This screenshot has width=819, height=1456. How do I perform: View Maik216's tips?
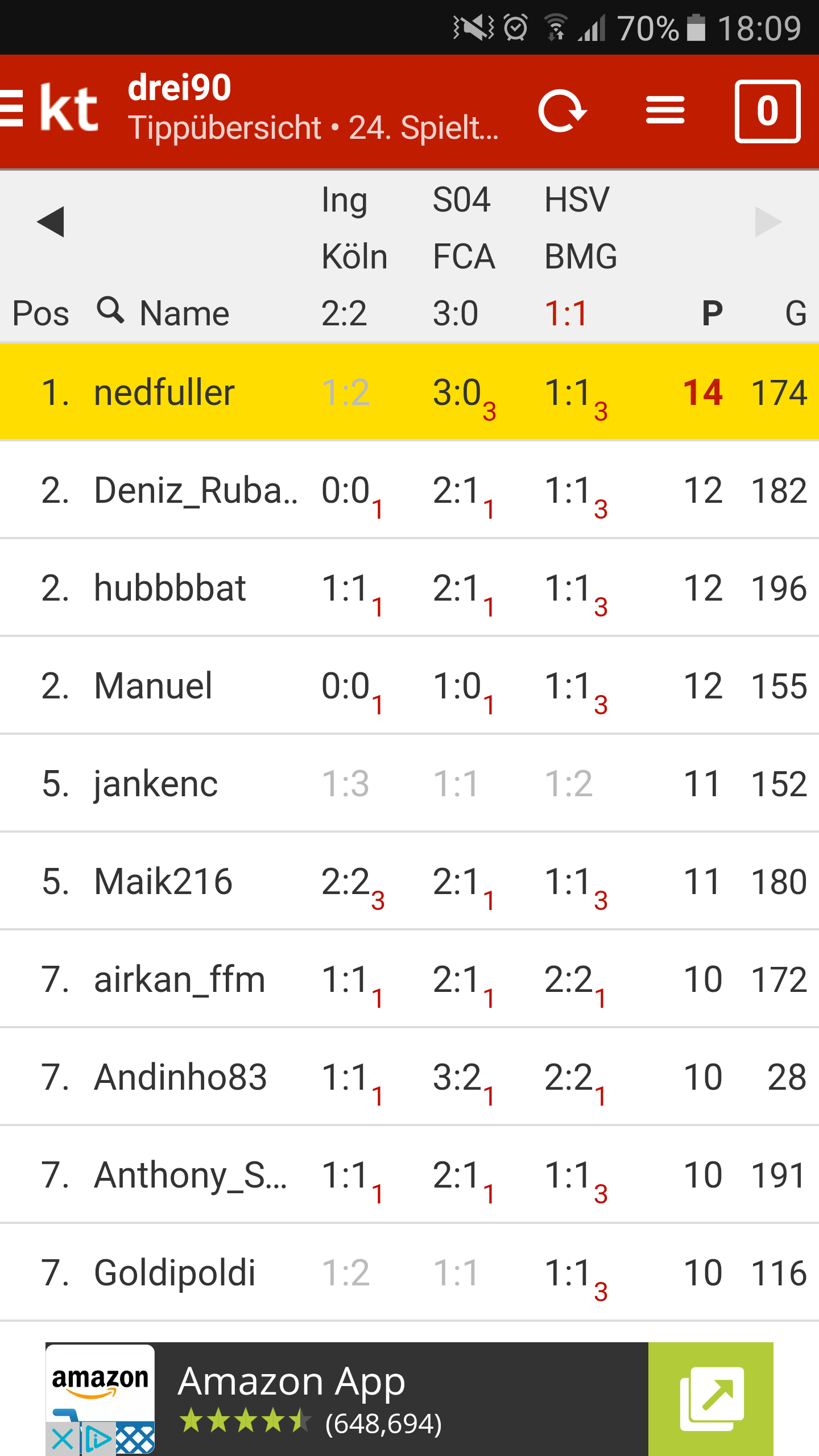(x=164, y=882)
